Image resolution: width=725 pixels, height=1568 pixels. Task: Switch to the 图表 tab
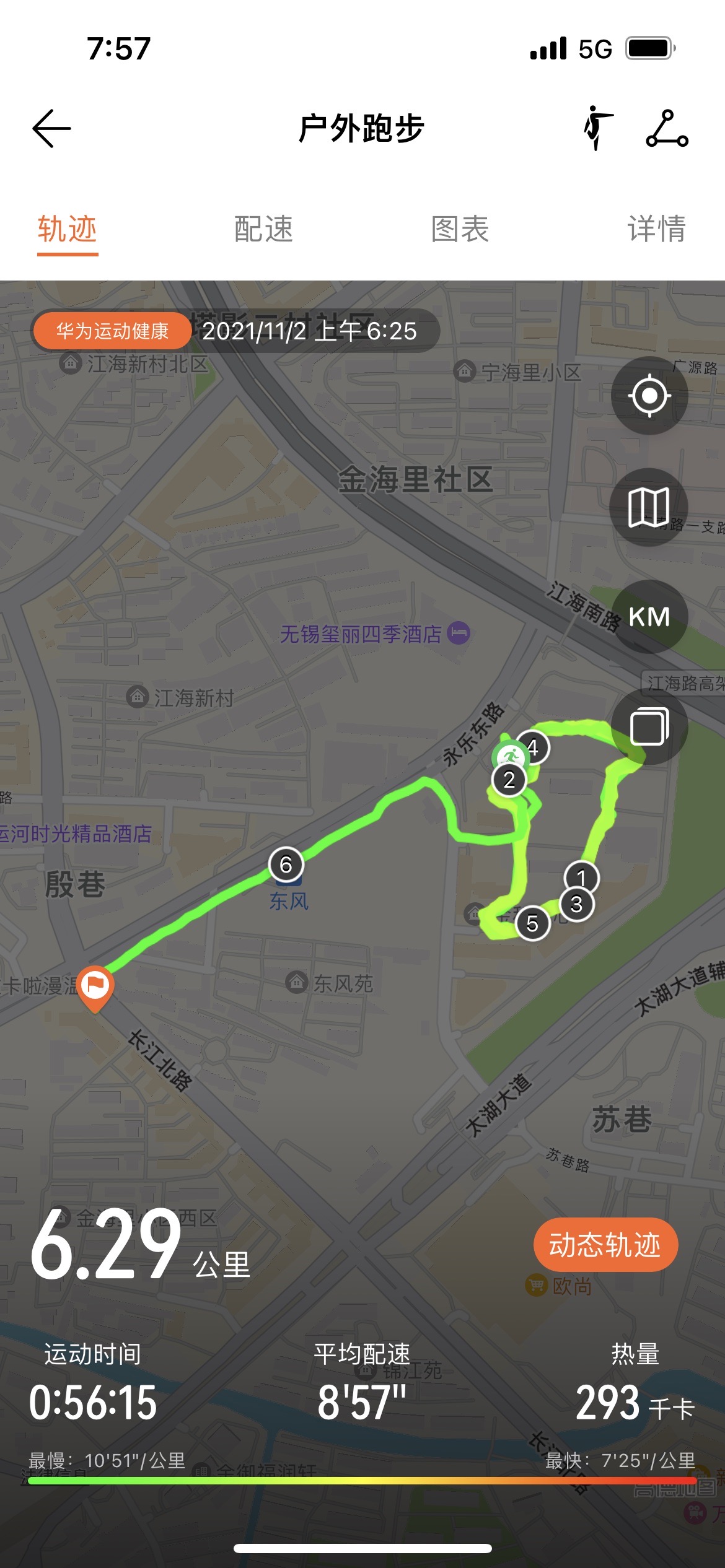[x=460, y=229]
